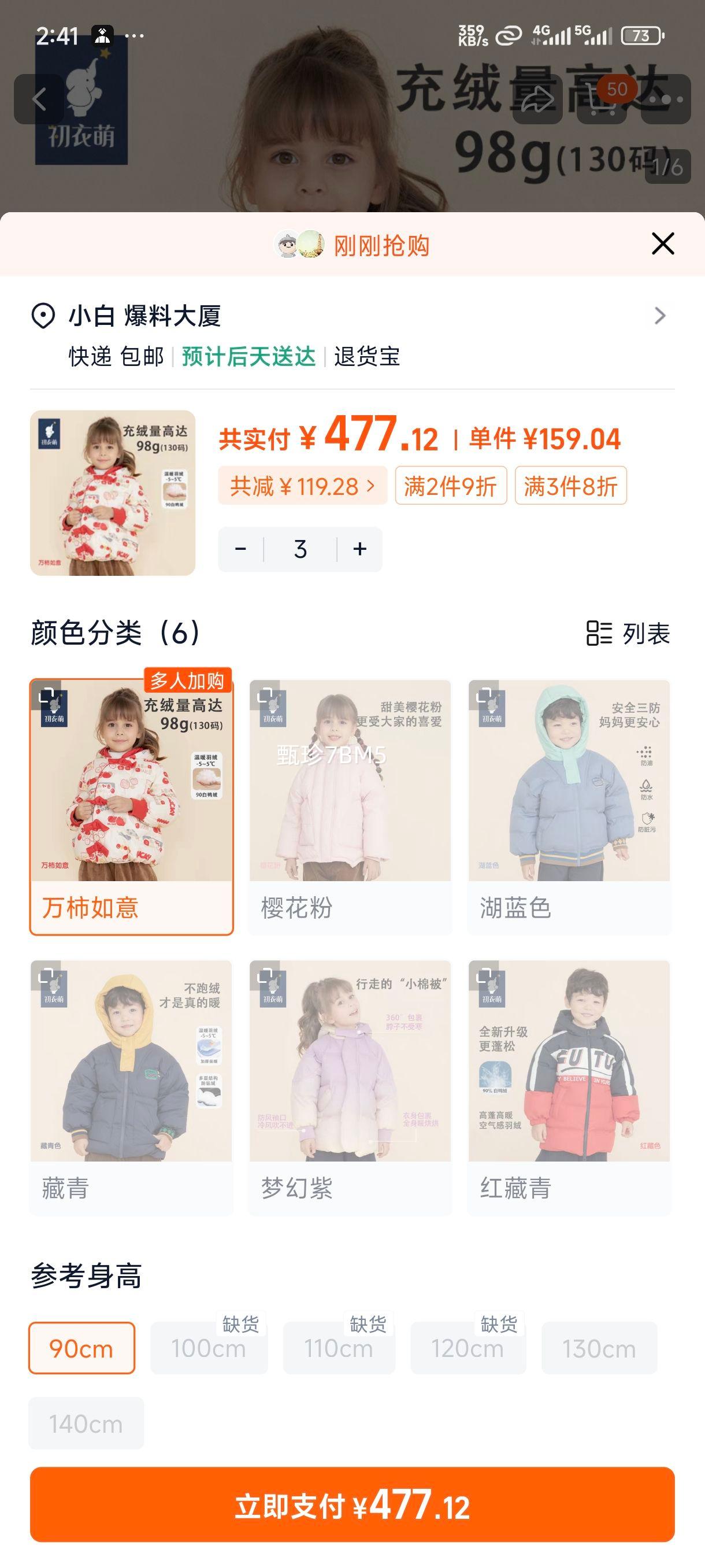Select the 藏青 color option

point(131,1086)
